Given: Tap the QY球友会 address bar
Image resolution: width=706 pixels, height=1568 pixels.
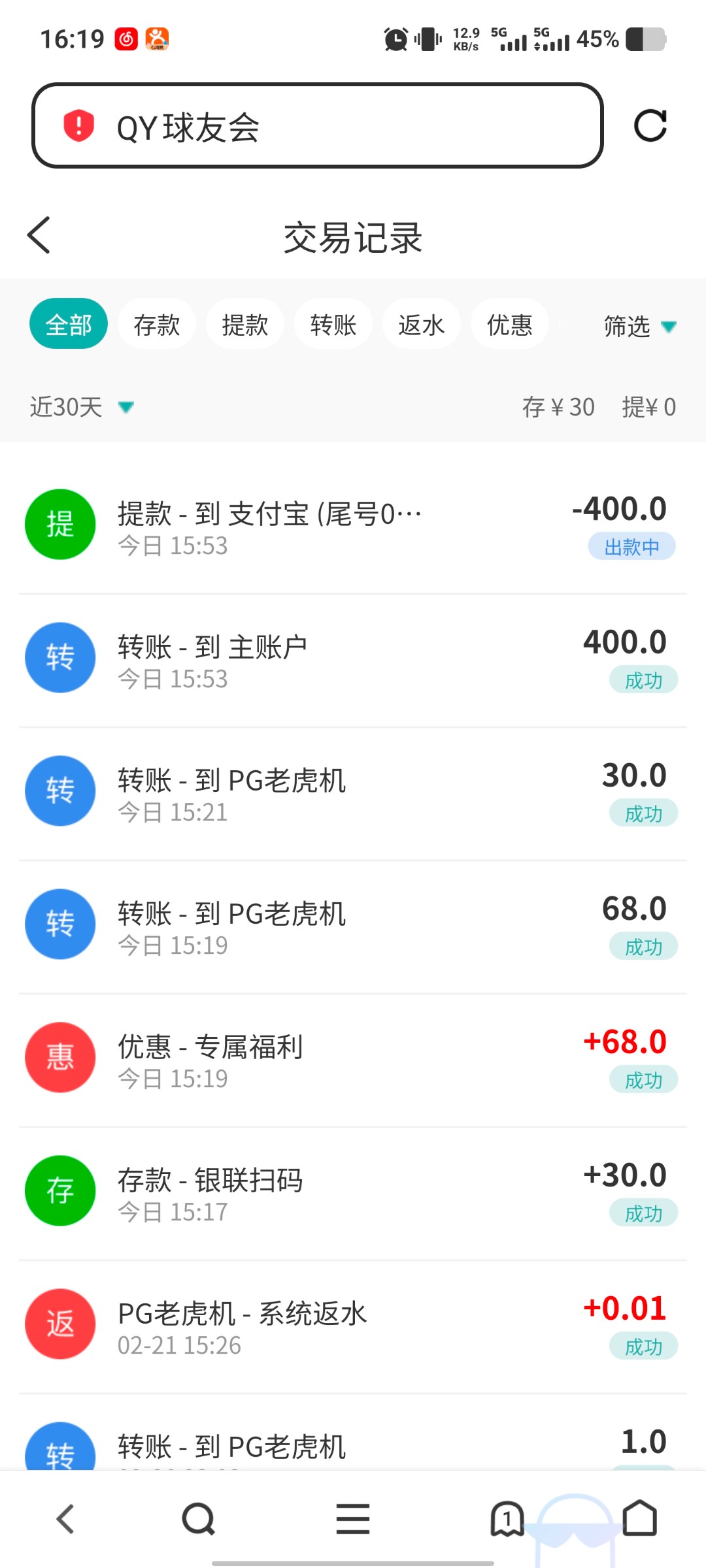Looking at the screenshot, I should [317, 125].
